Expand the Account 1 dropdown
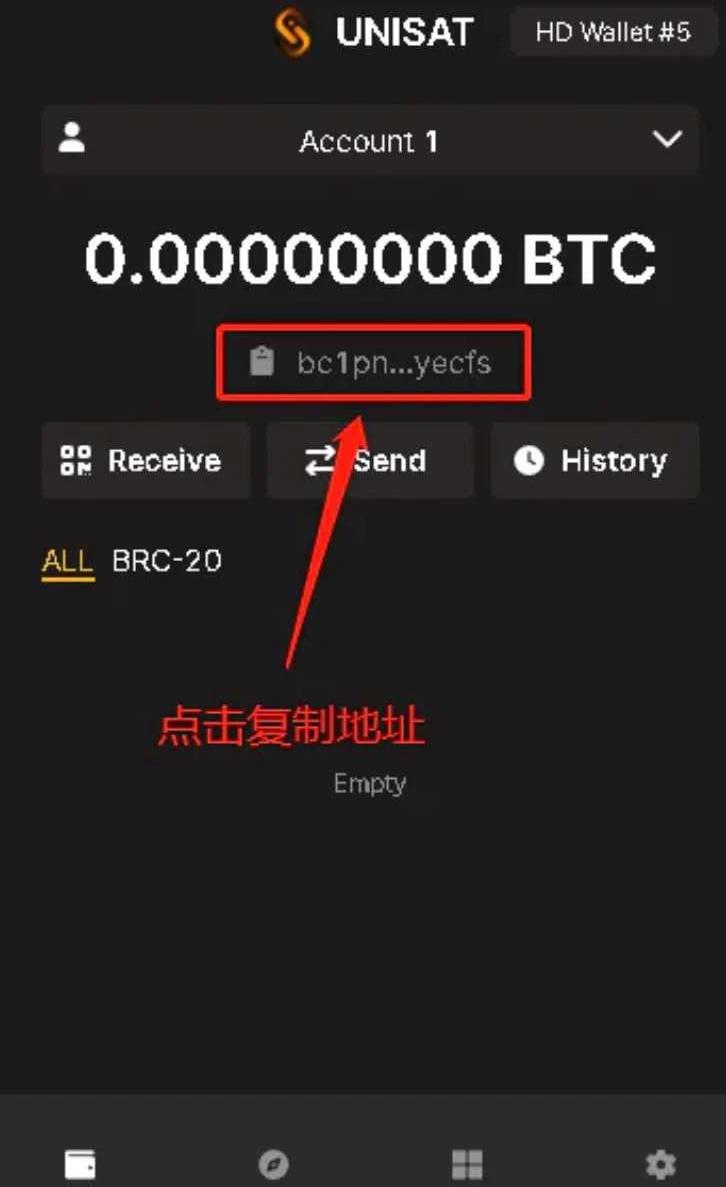The width and height of the screenshot is (726, 1187). (x=667, y=140)
